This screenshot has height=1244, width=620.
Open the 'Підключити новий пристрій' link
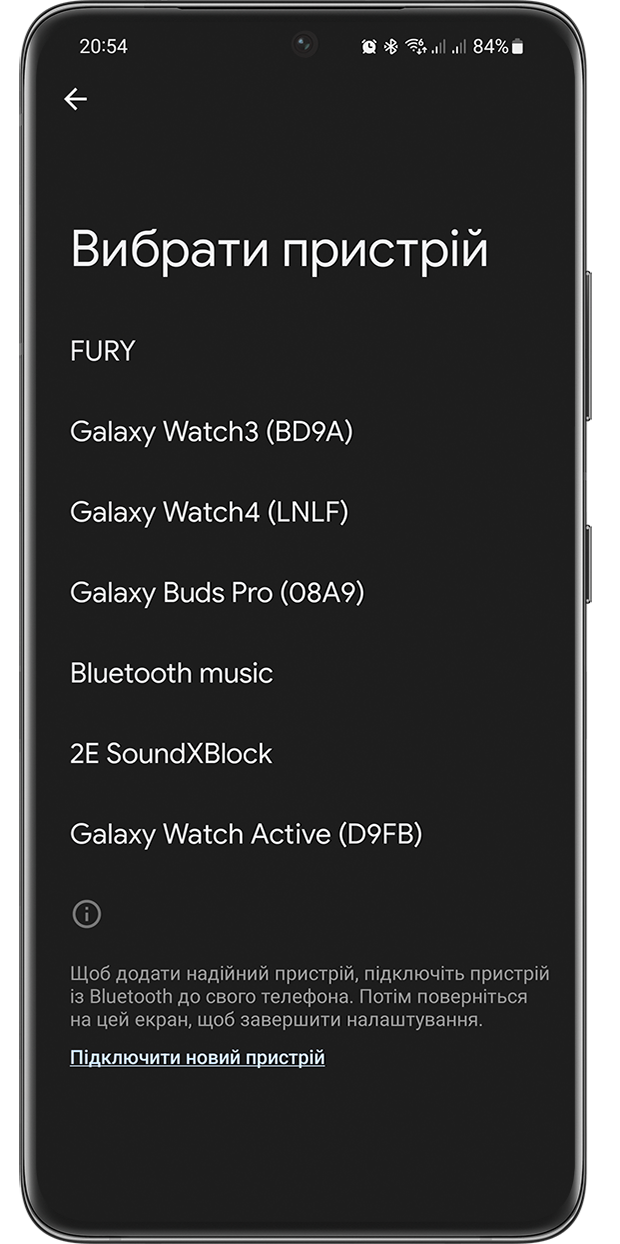[197, 1057]
